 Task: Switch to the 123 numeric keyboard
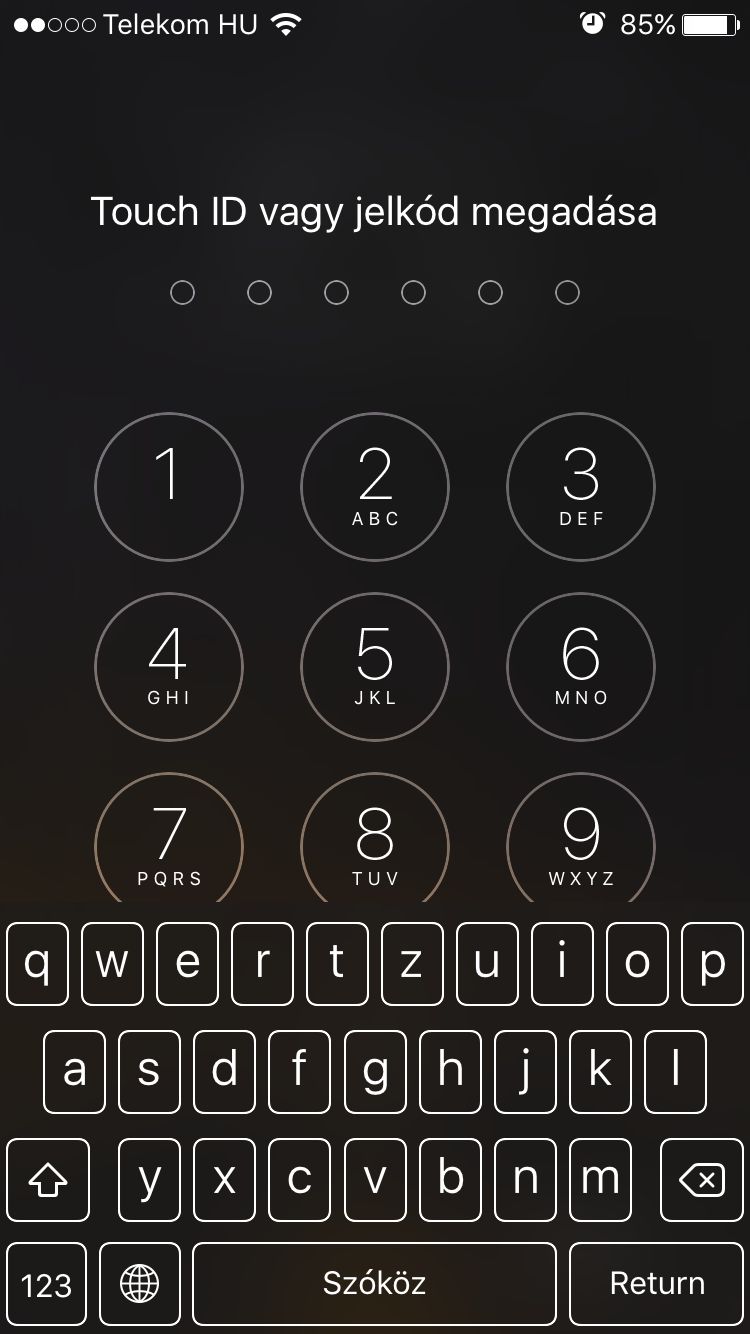coord(46,1284)
